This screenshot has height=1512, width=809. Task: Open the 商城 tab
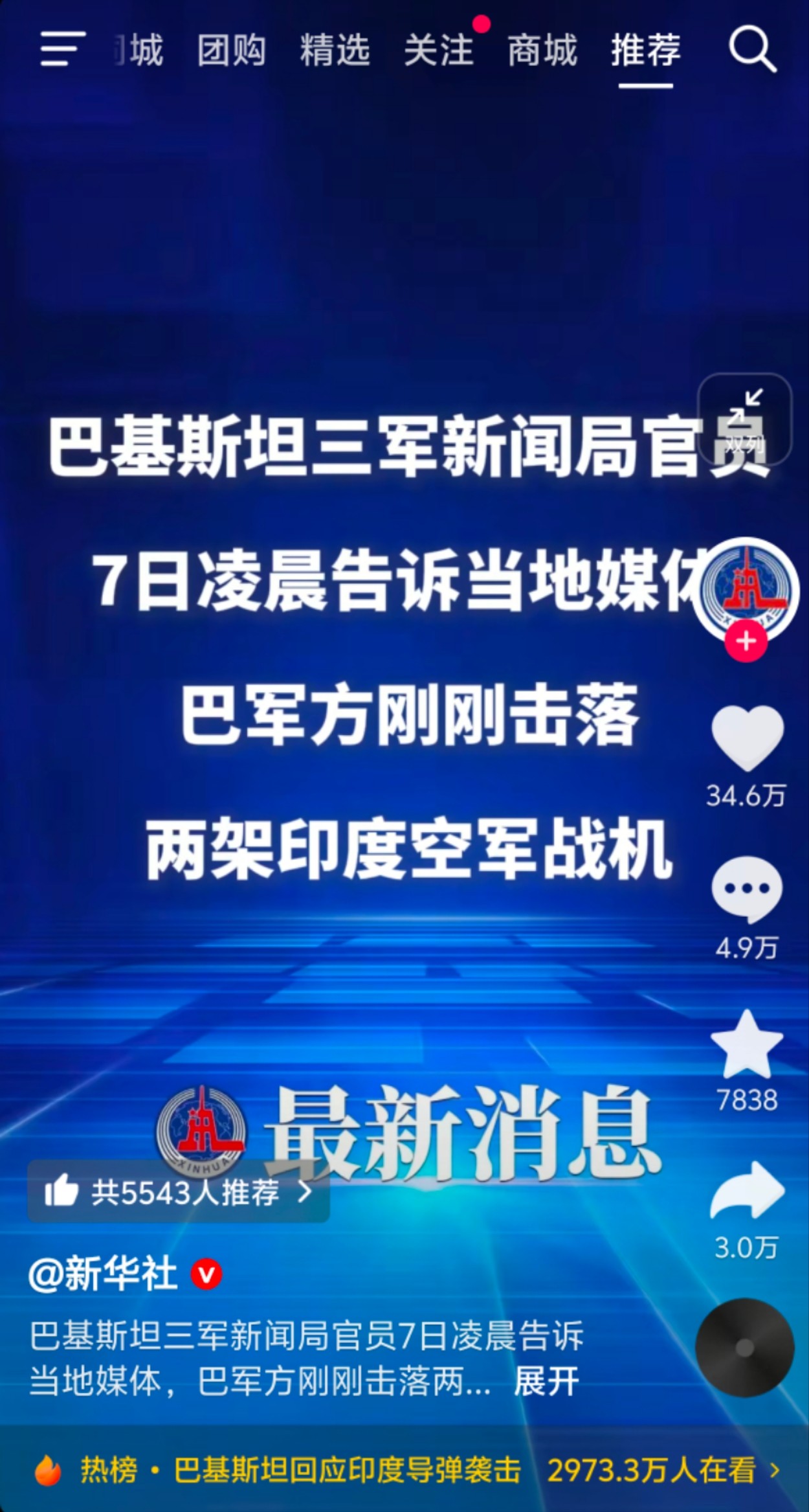pos(542,51)
